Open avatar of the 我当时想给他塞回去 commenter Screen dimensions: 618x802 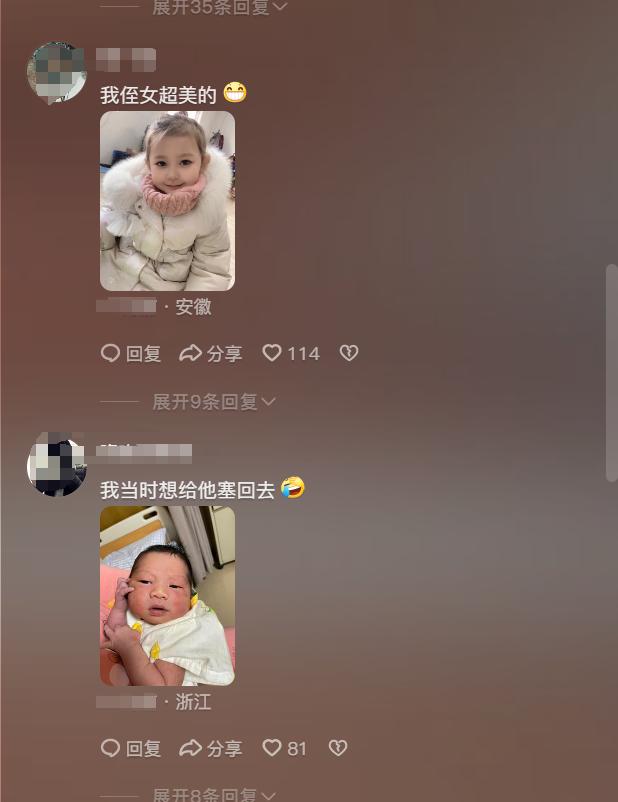tap(57, 466)
